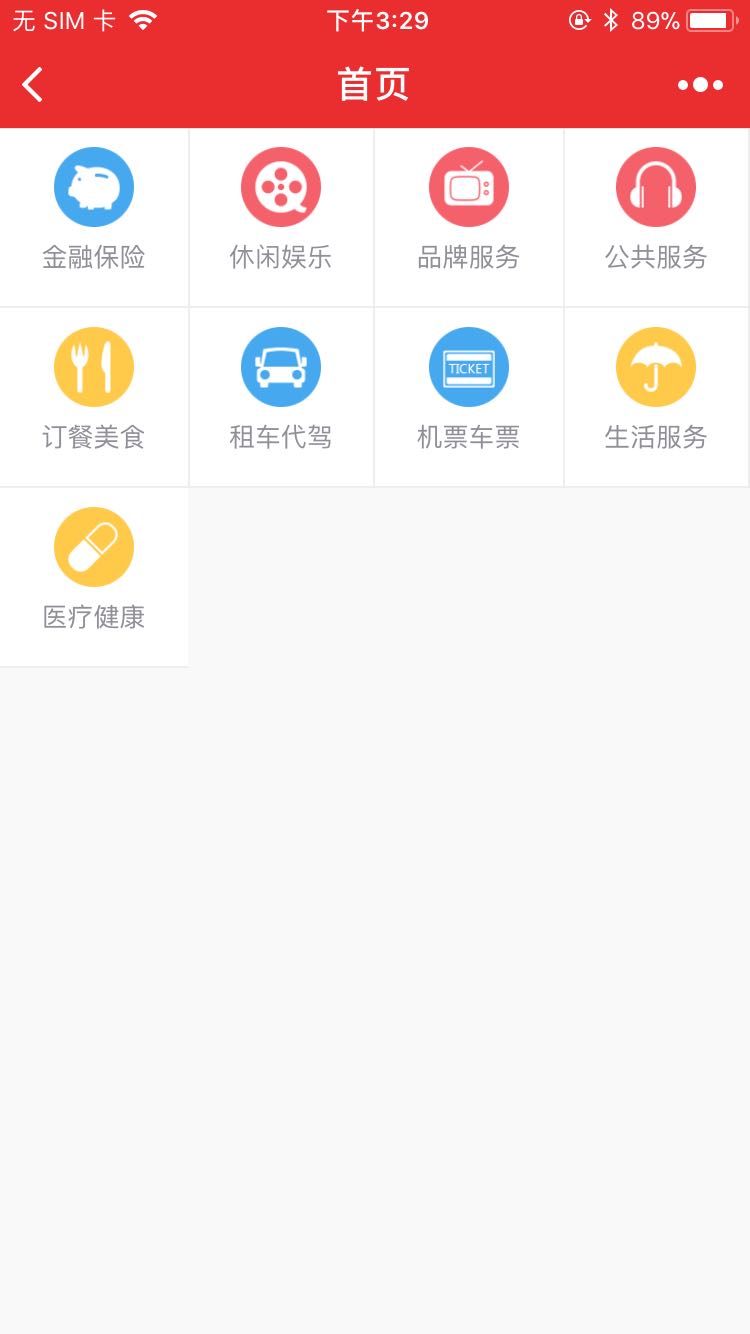Tap the 公共服务 headphone tile

coord(656,217)
